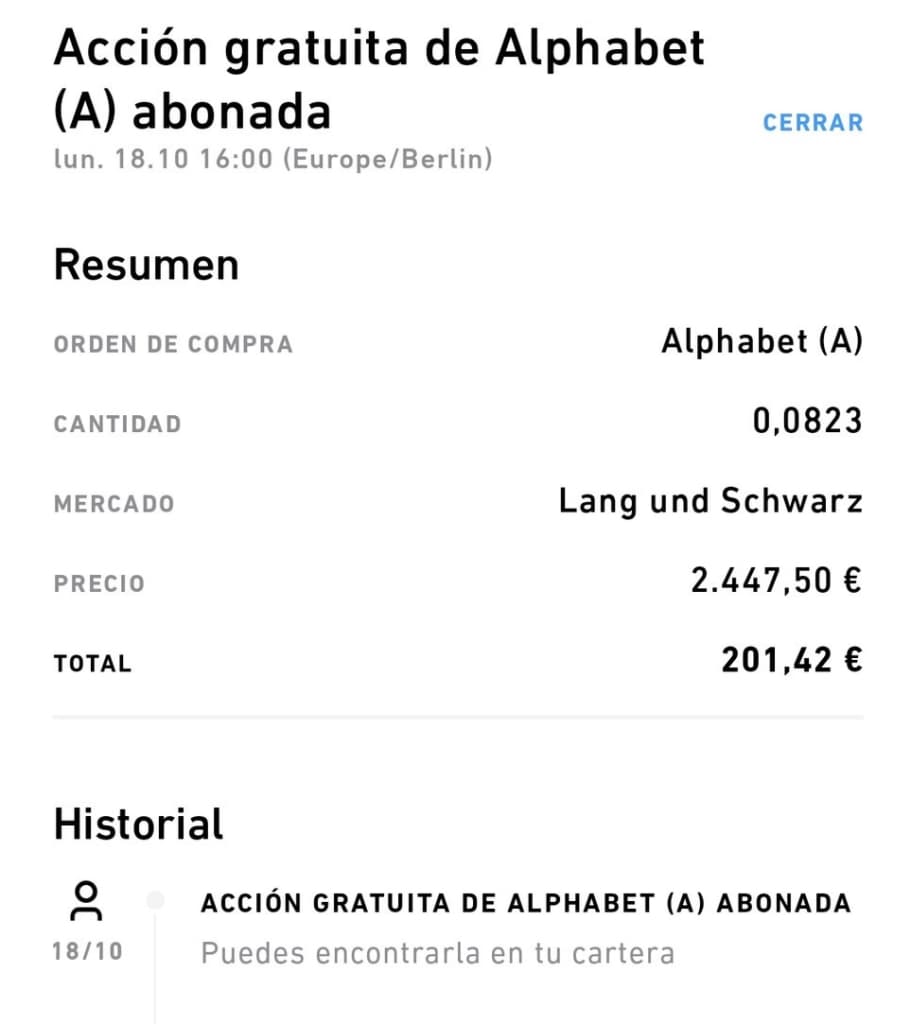Click the timeline dot next to the history event
The width and height of the screenshot is (911, 1024).
[155, 901]
